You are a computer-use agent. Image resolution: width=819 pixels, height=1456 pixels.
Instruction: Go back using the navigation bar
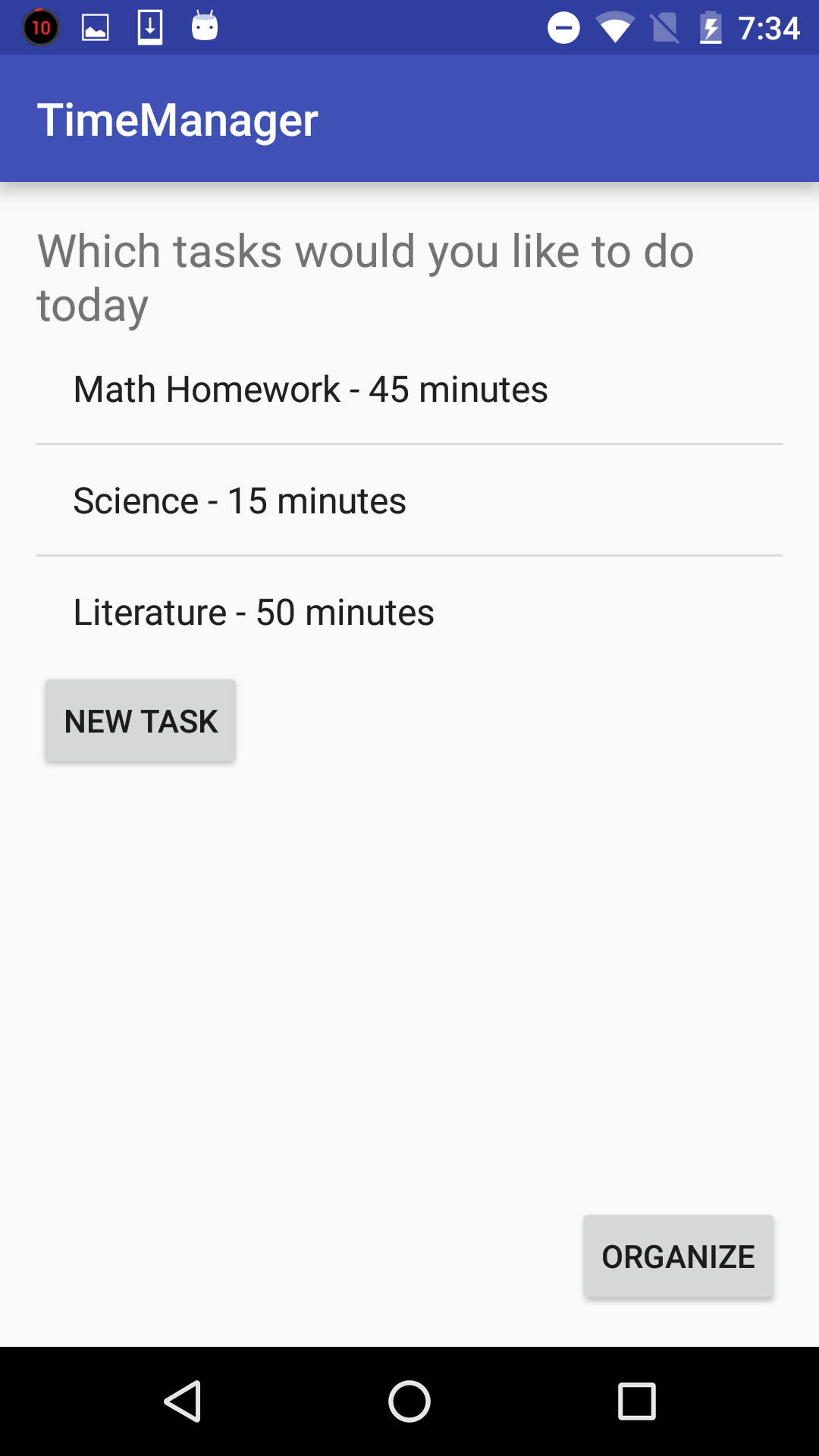183,1401
